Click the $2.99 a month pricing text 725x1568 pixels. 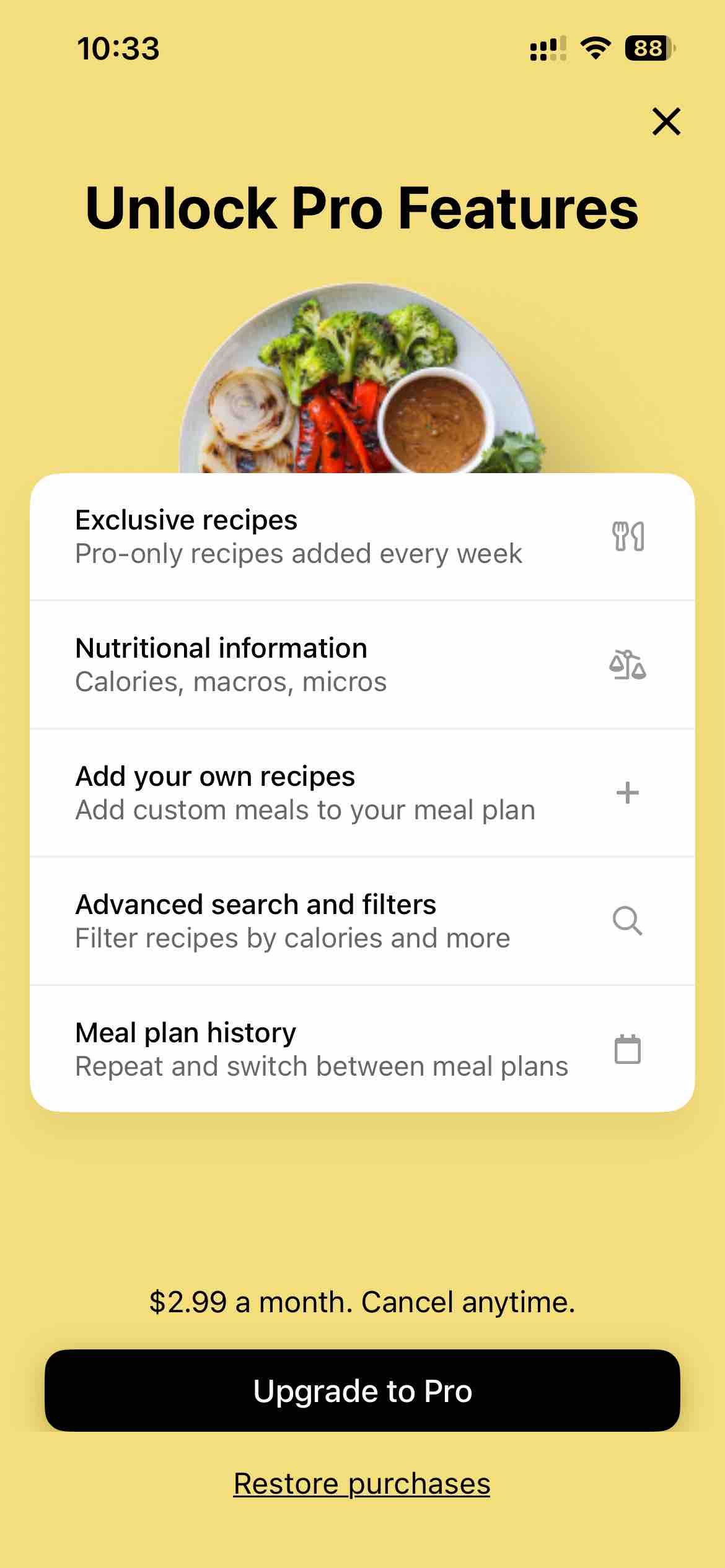[x=362, y=1302]
